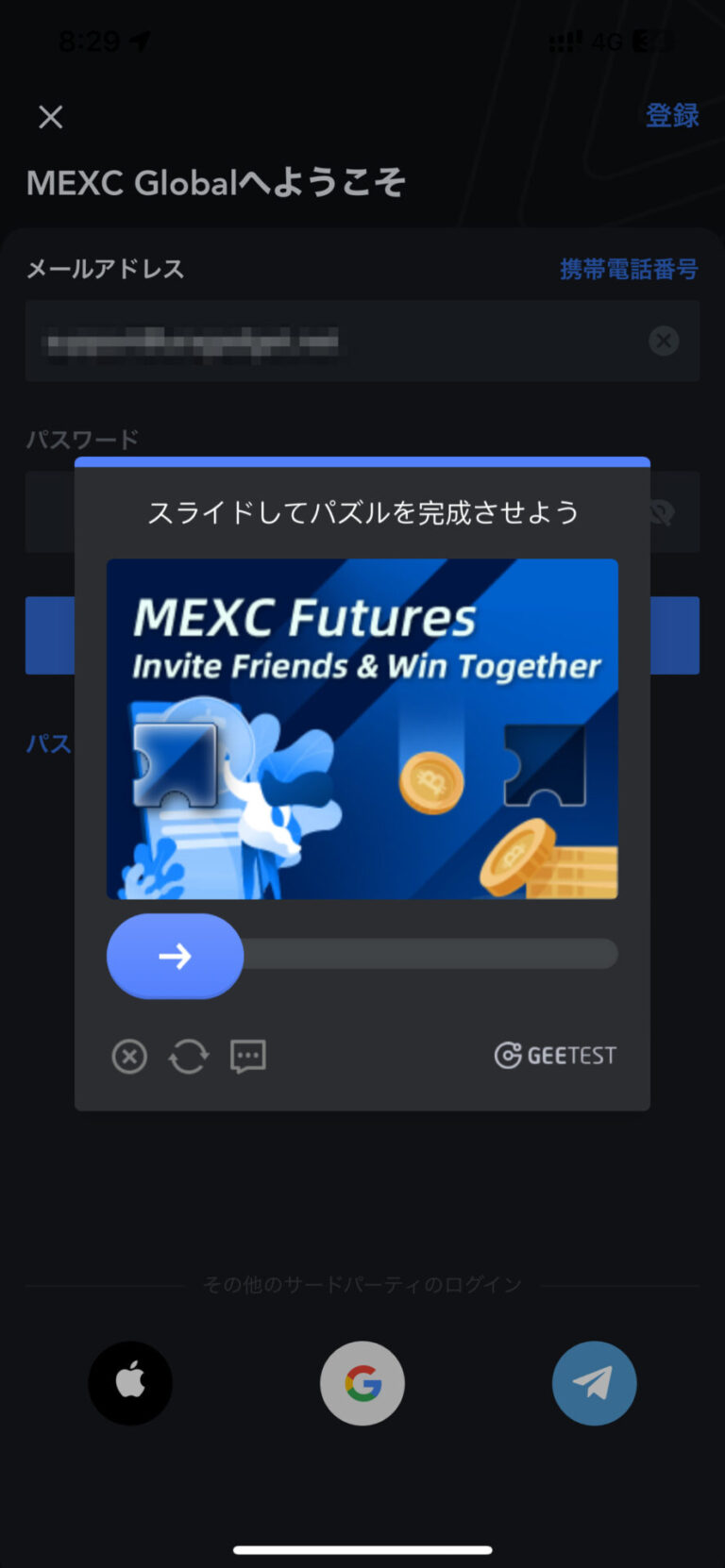The image size is (725, 1568).
Task: Click the slider arrow button
Action: click(175, 956)
